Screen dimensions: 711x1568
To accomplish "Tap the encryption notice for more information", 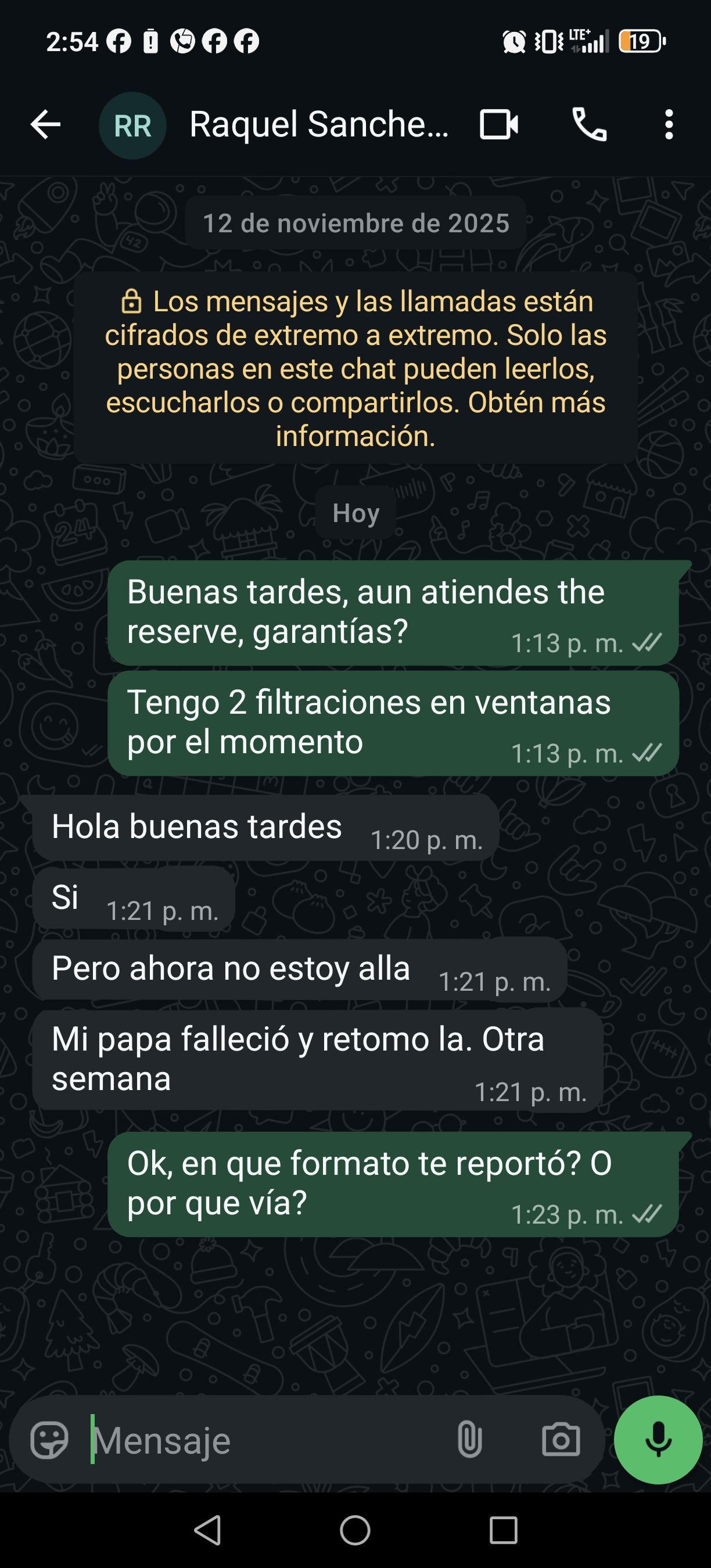I will tap(355, 368).
